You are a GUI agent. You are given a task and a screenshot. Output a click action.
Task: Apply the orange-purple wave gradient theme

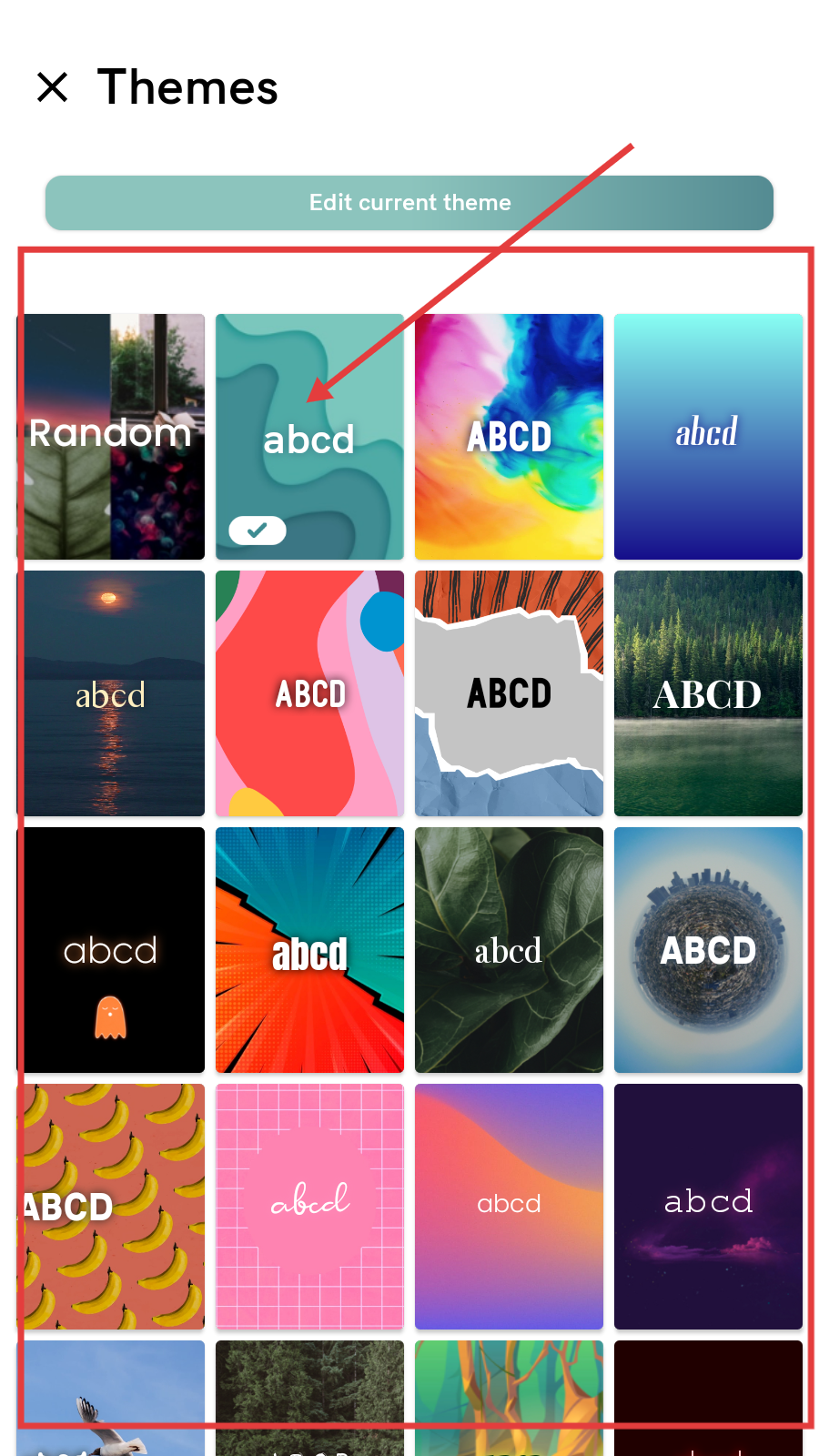click(509, 1207)
